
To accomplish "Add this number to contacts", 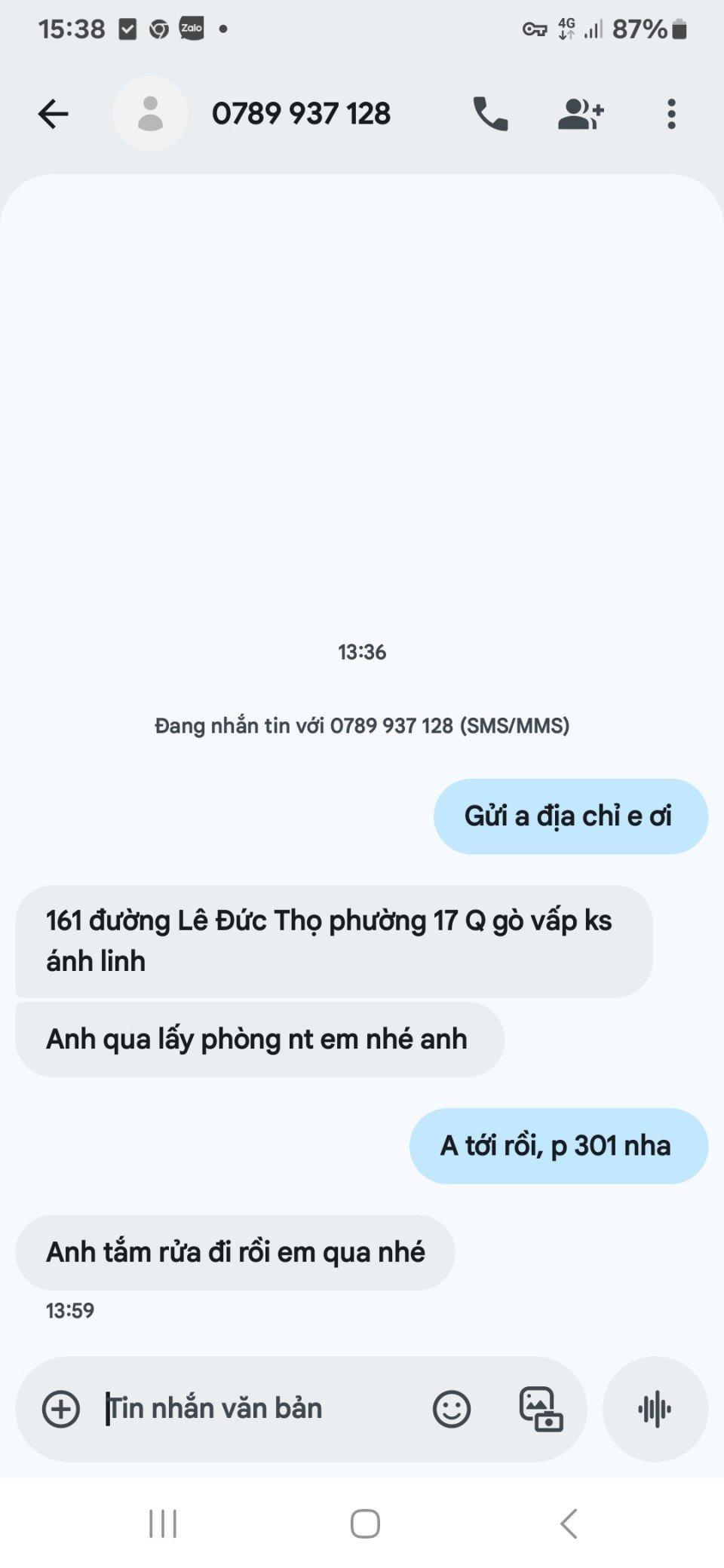I will click(580, 114).
